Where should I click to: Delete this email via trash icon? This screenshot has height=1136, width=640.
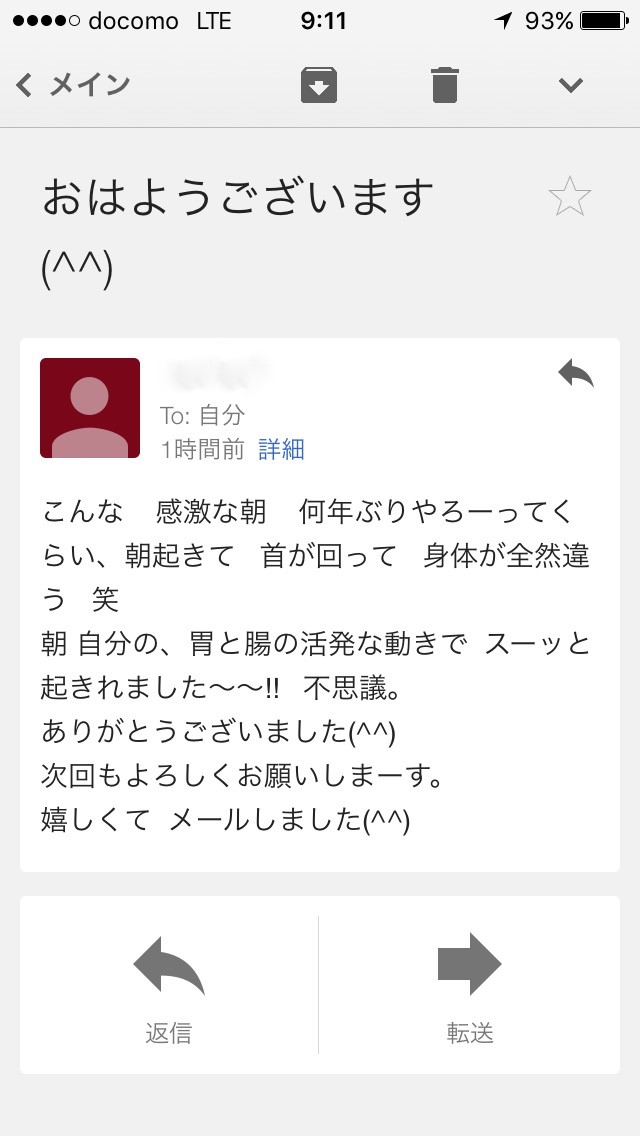click(445, 85)
